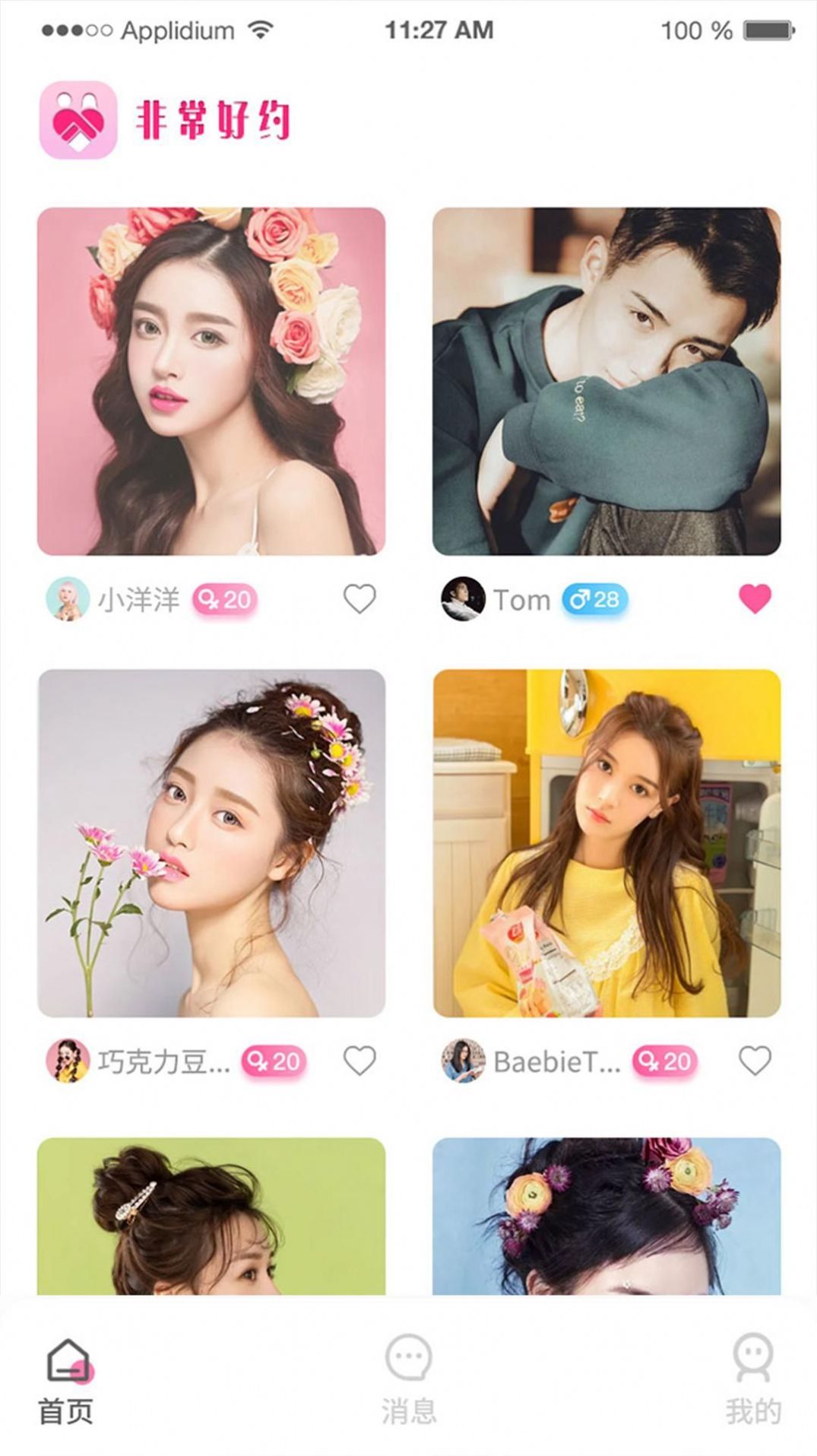
Task: Open the photo card on green background
Action: [x=211, y=1217]
